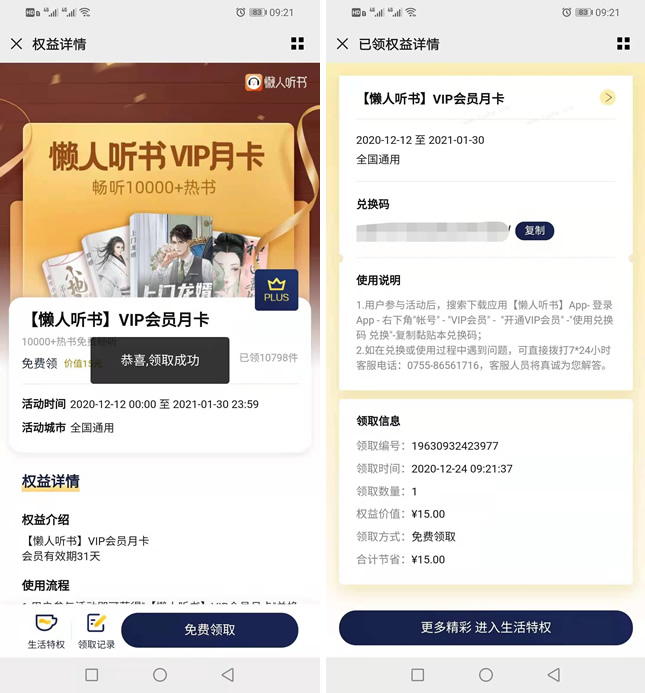
Task: View 领取记录 claim history
Action: click(96, 631)
